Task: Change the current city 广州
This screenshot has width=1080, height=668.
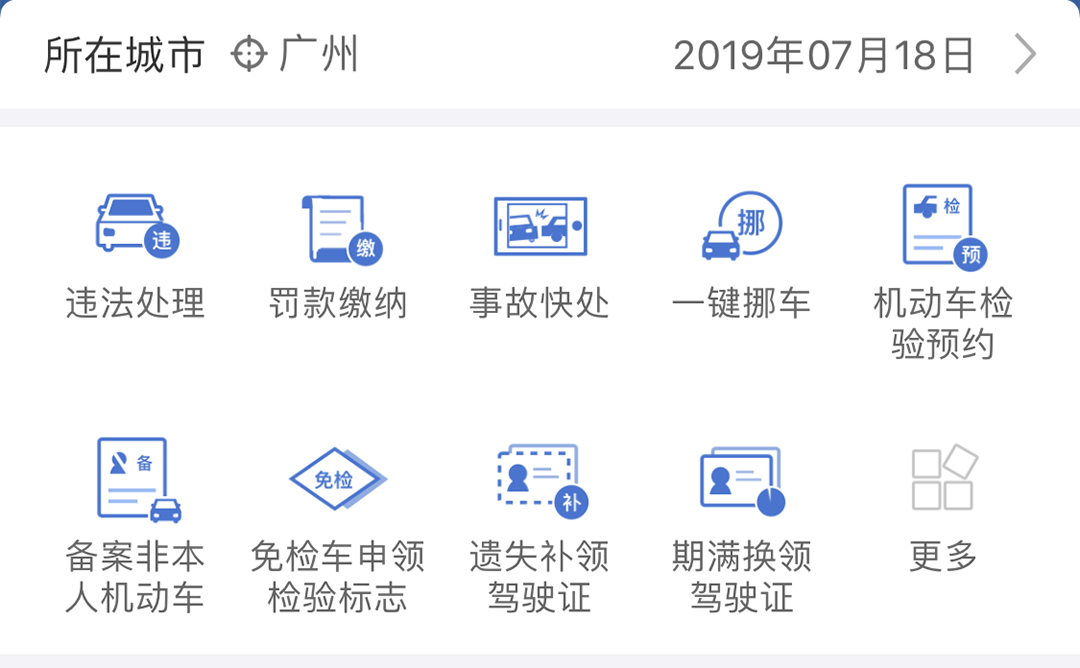Action: click(296, 54)
